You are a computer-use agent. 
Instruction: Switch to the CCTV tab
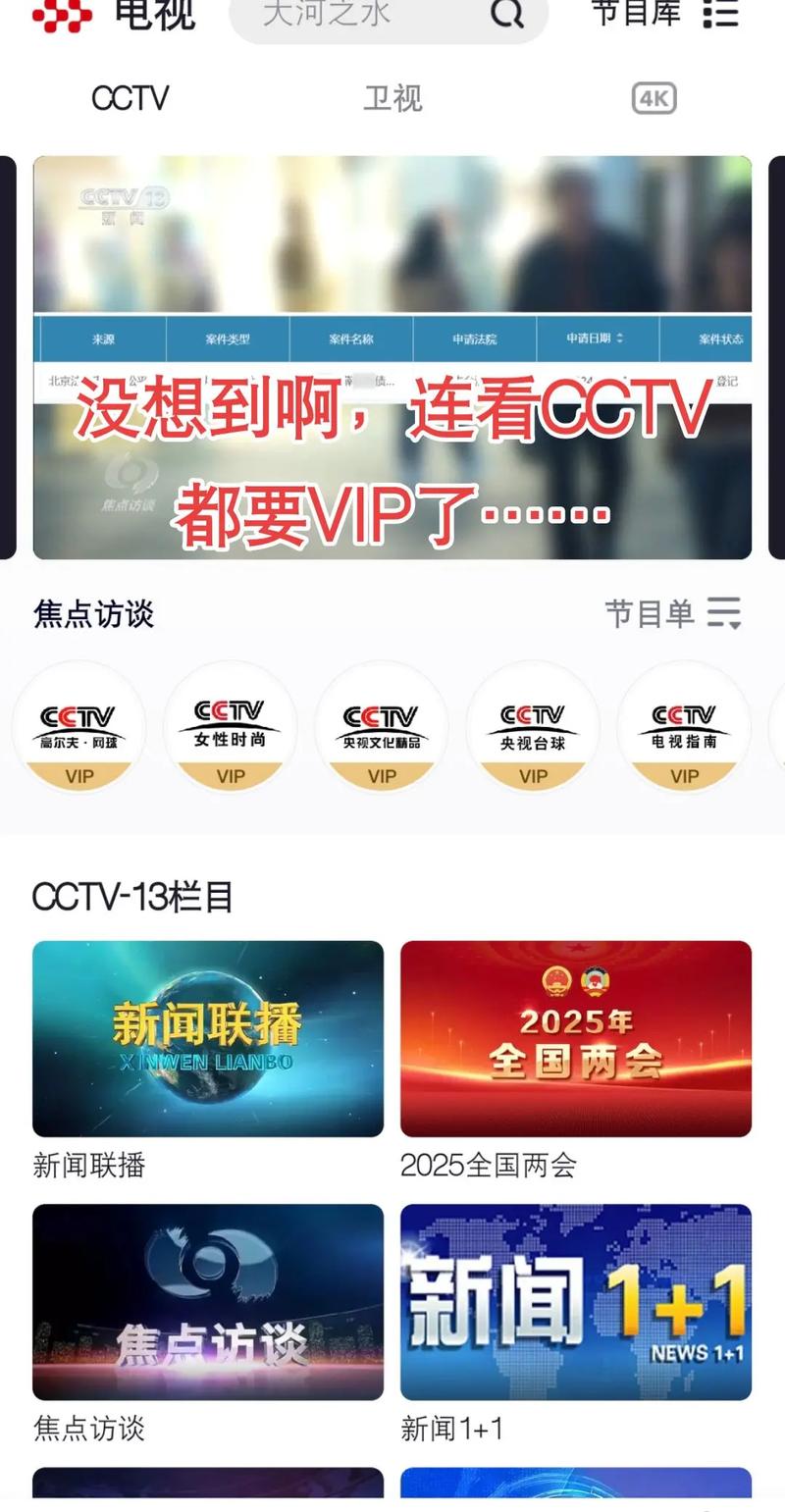click(x=130, y=98)
